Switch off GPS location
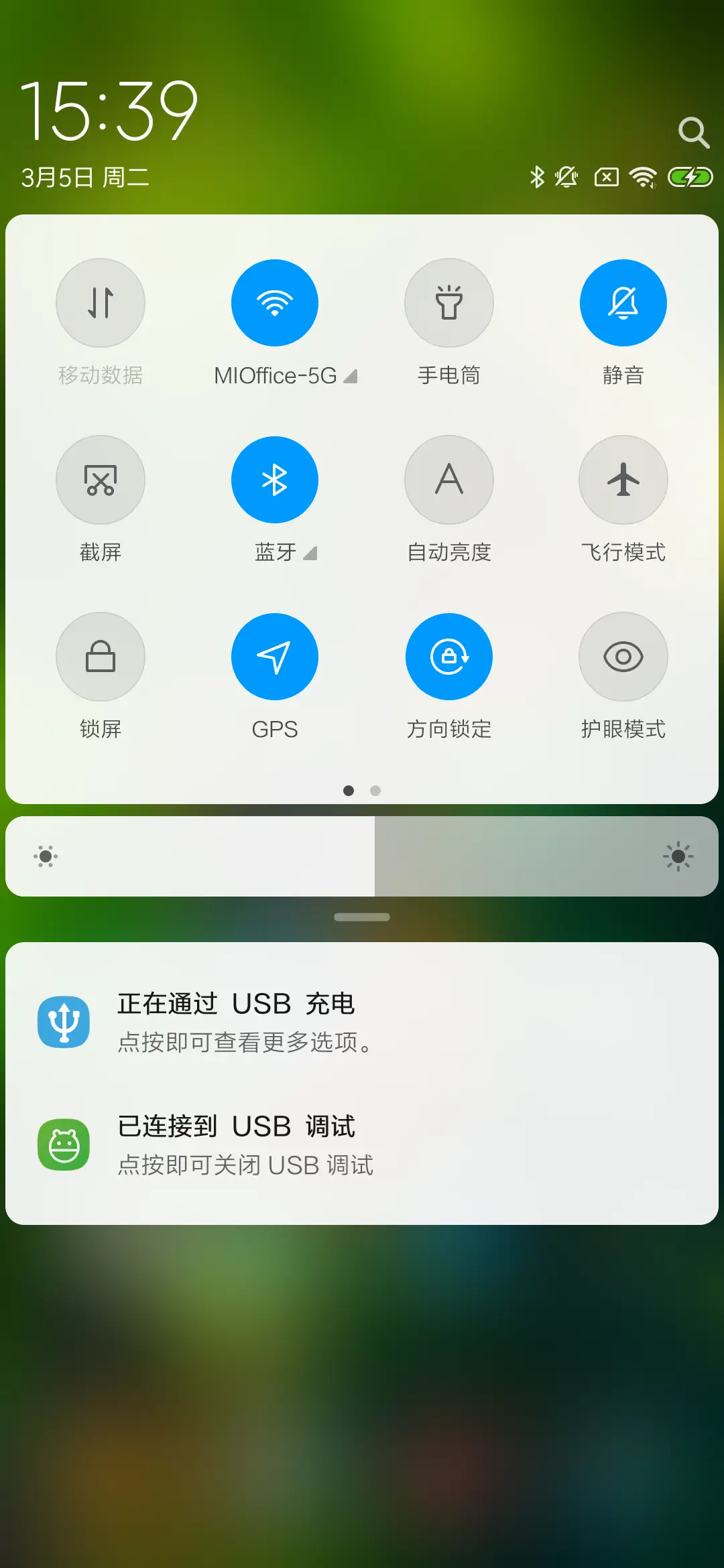The image size is (724, 1568). tap(275, 657)
